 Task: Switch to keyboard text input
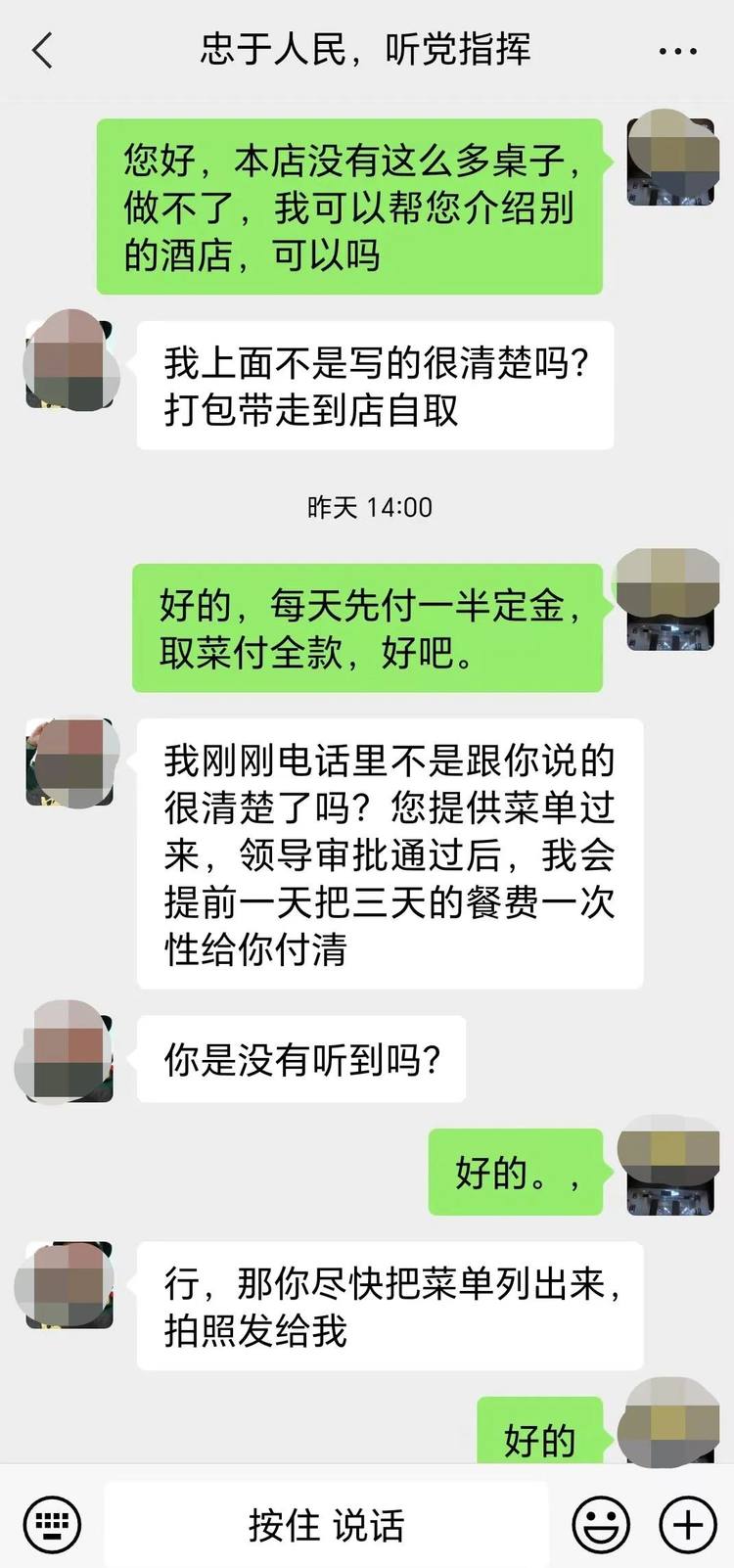point(51,1524)
